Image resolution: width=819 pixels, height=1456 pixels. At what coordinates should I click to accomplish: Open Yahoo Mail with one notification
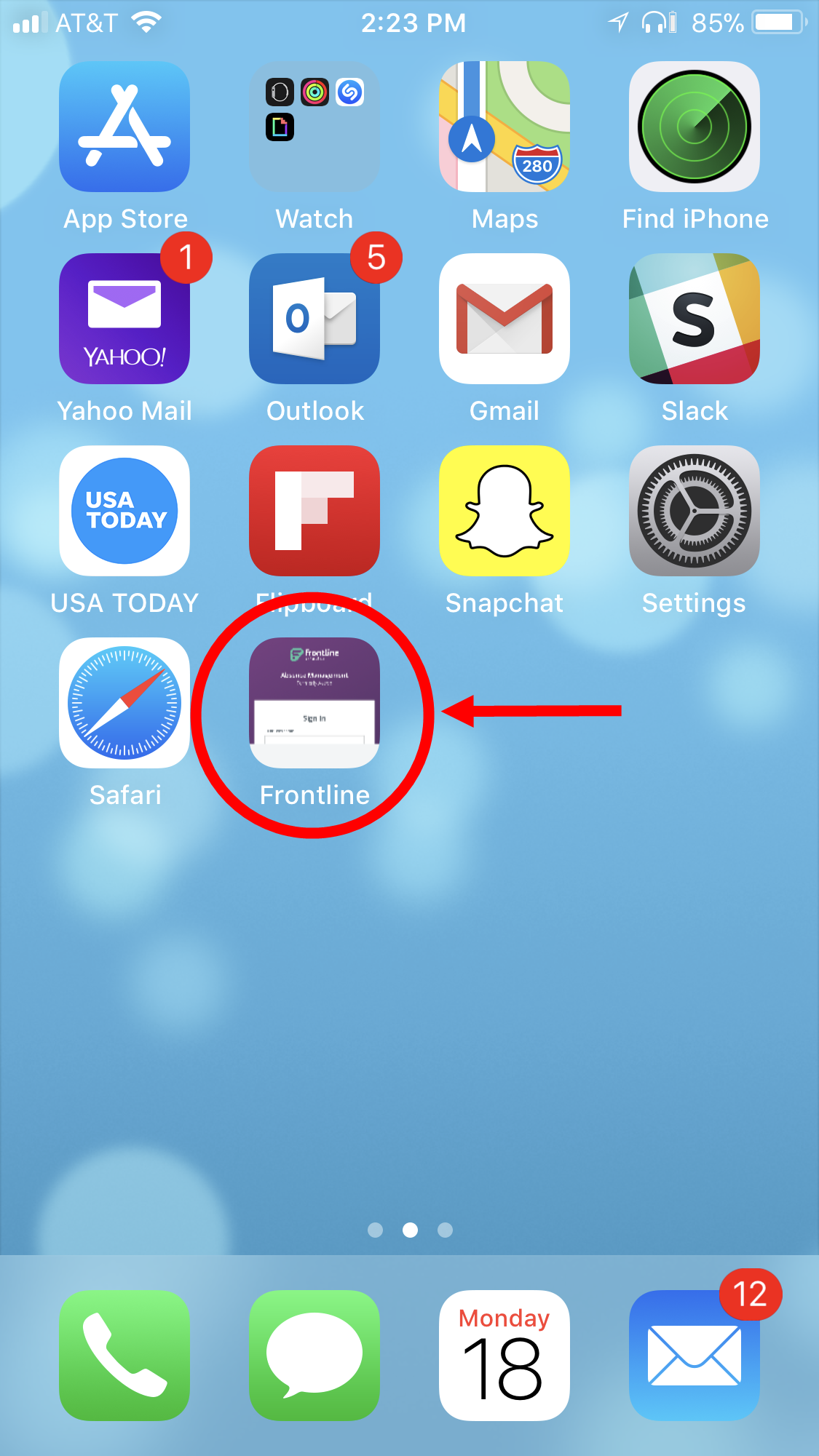coord(124,319)
